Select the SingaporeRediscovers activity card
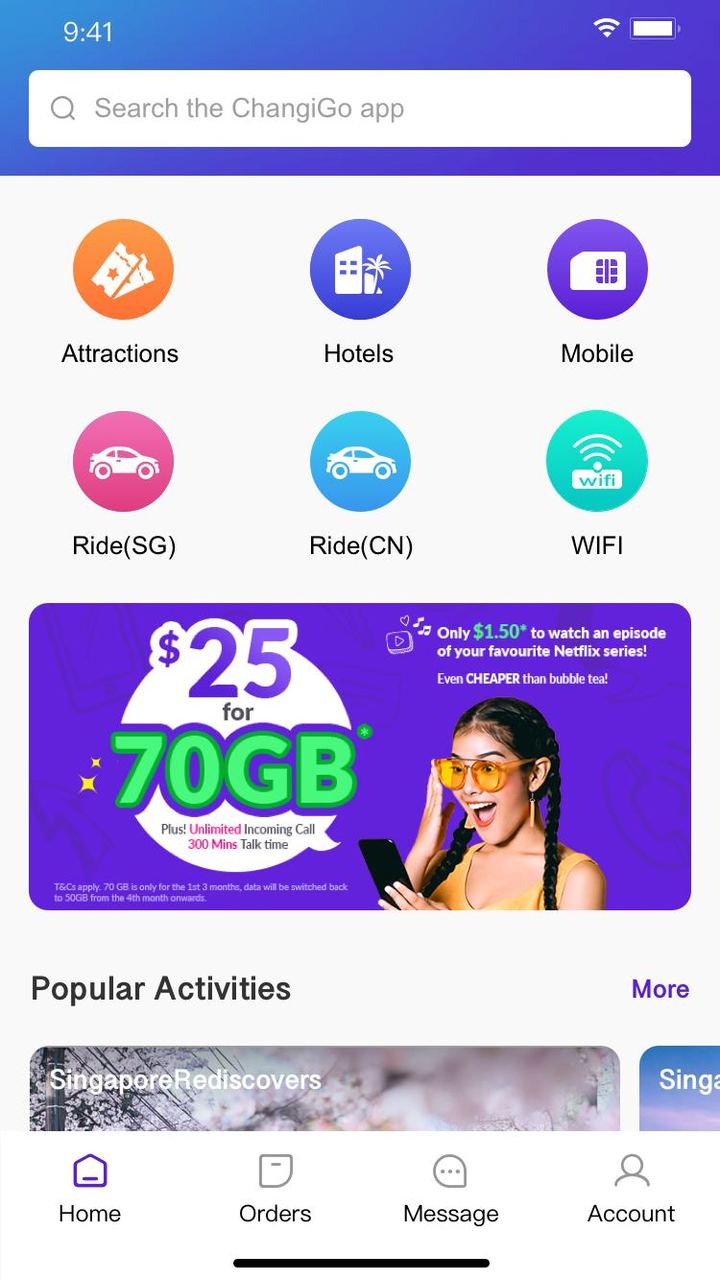Screen dimensions: 720x1280 click(322, 1090)
